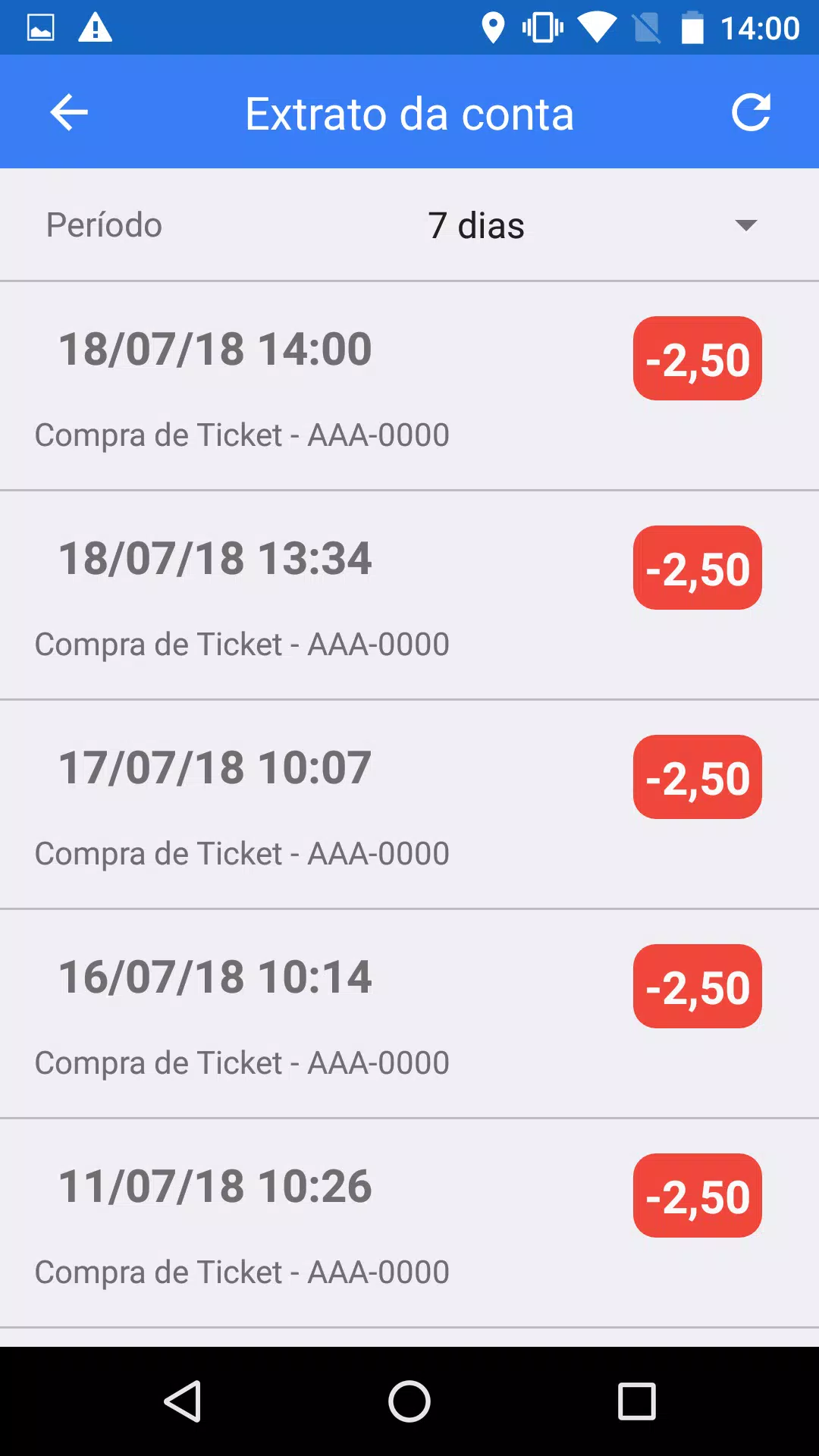
Task: Go back using the header arrow
Action: click(x=69, y=112)
